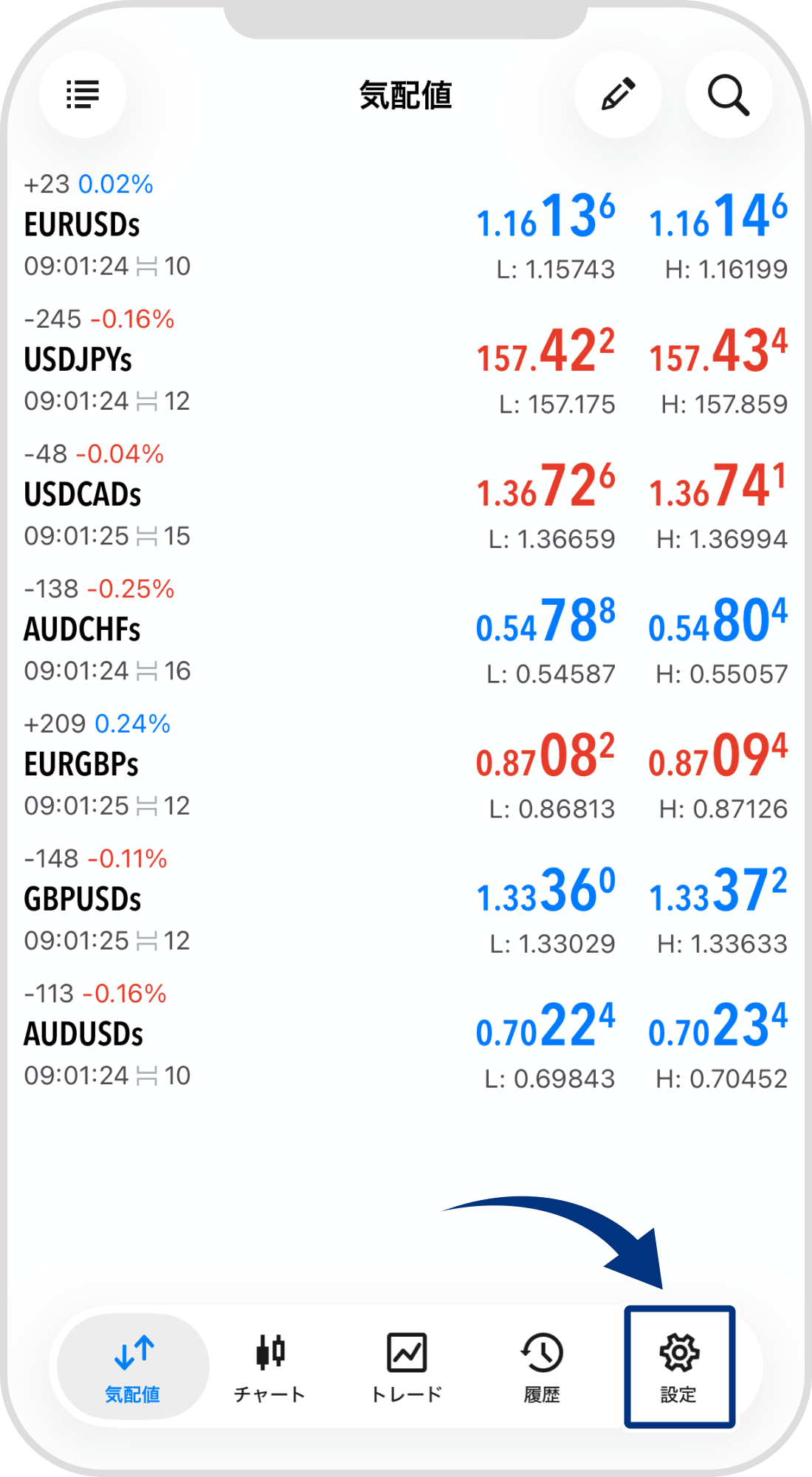
Task: Tap the pencil edit icon
Action: point(618,95)
